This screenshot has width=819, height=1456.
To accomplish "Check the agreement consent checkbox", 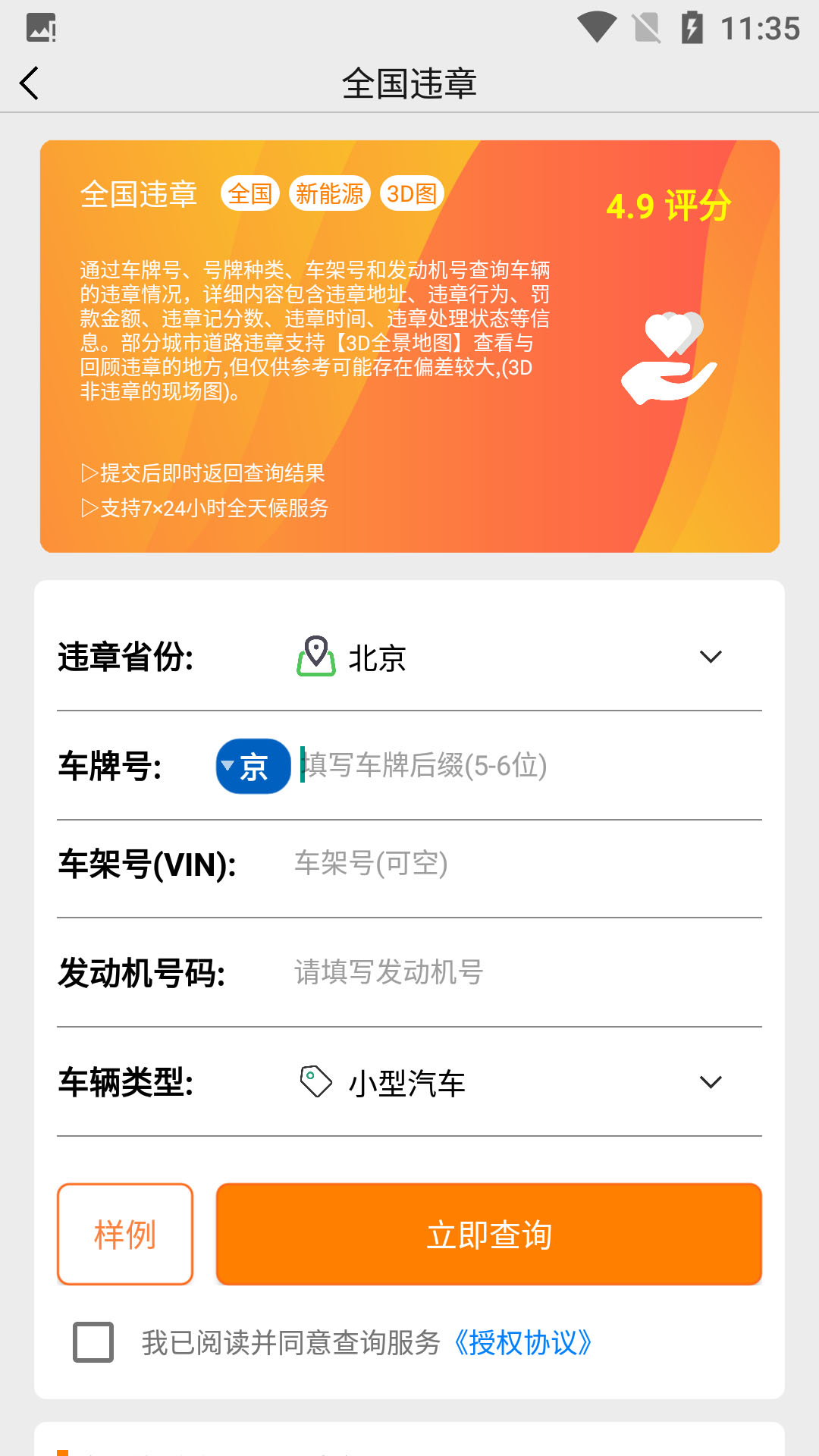I will click(x=93, y=1342).
